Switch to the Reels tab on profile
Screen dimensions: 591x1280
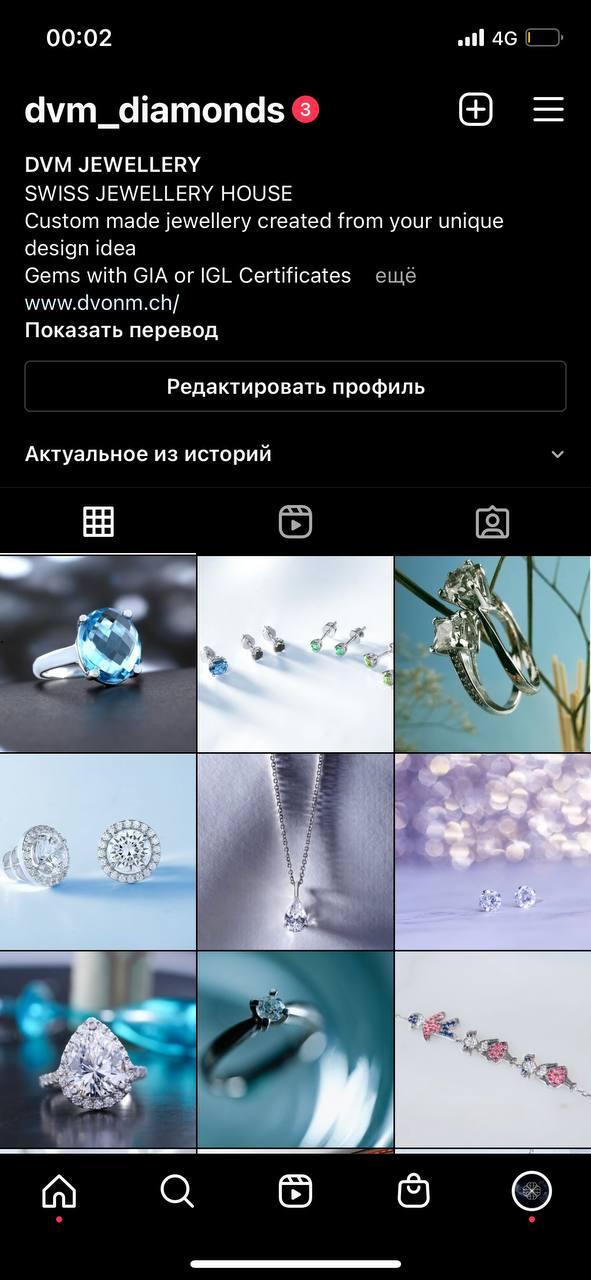(295, 521)
